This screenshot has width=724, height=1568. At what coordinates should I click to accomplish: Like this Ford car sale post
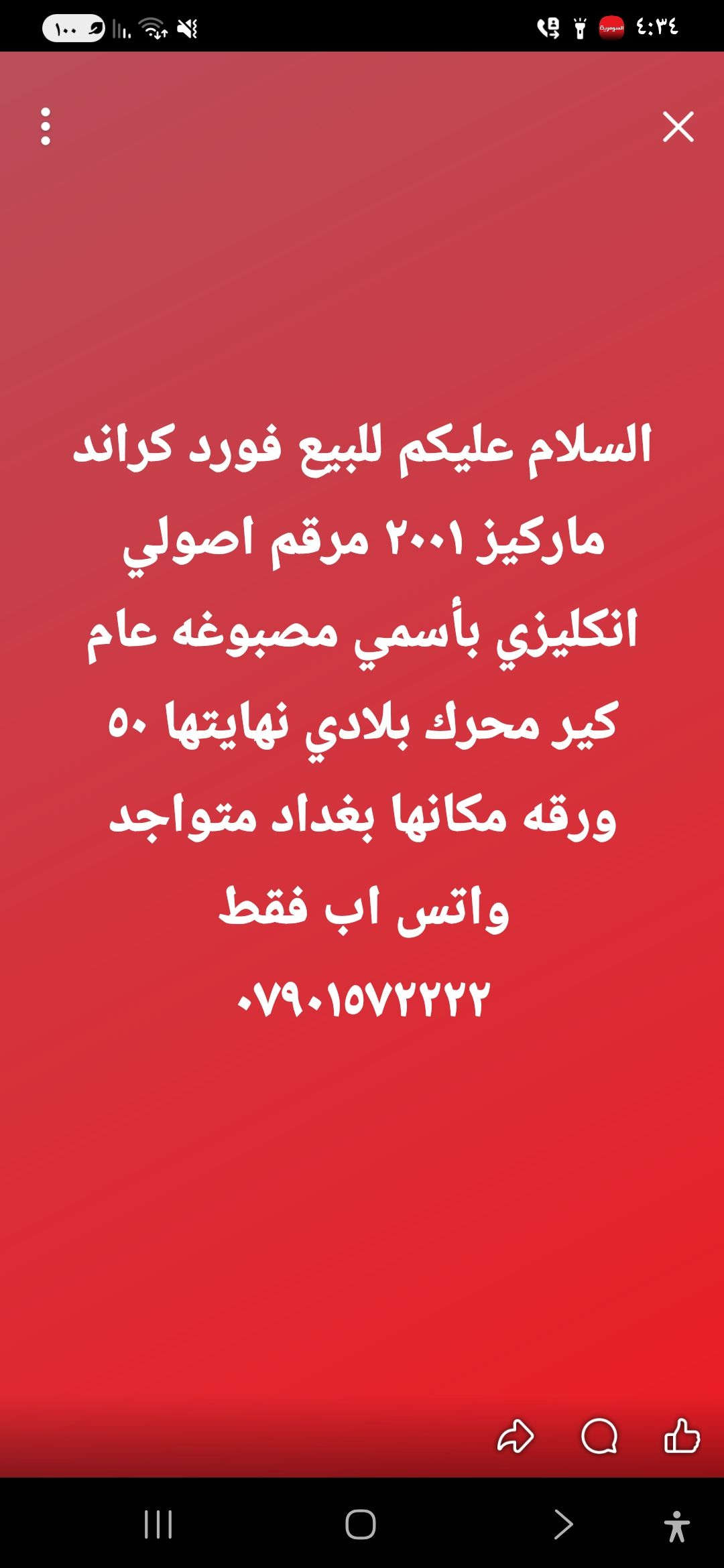[x=682, y=1436]
